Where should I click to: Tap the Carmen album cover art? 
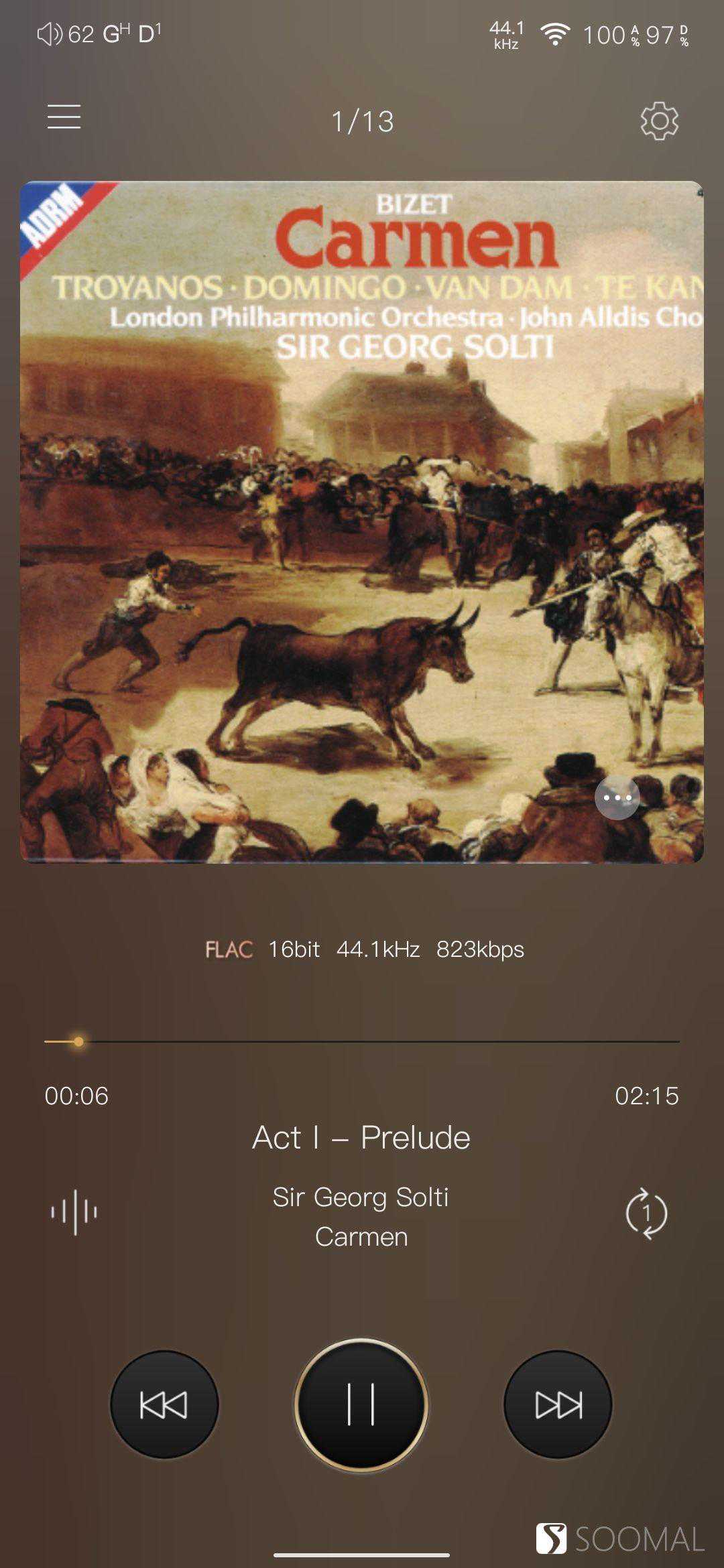[362, 523]
